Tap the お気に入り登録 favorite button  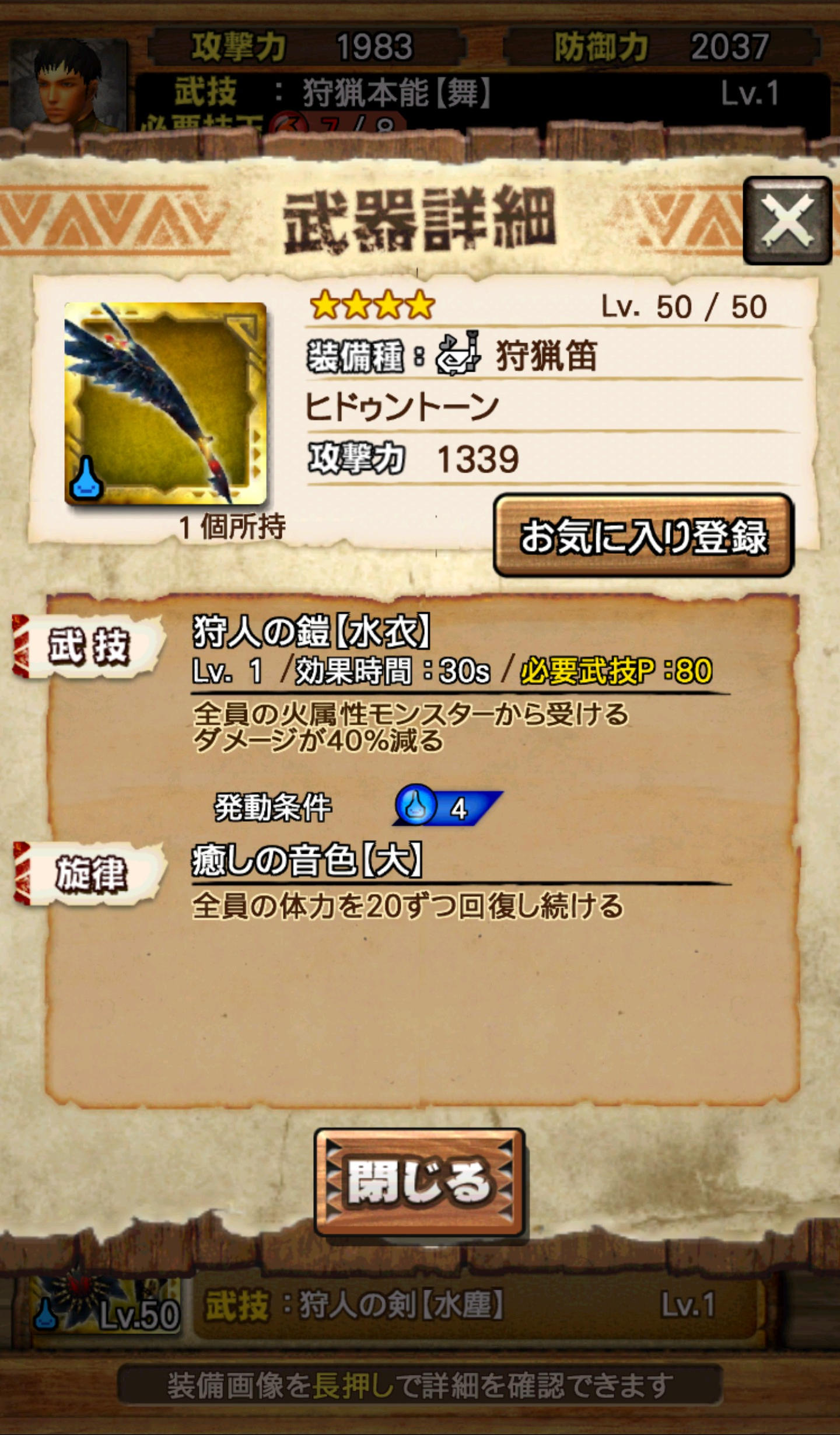coord(643,536)
